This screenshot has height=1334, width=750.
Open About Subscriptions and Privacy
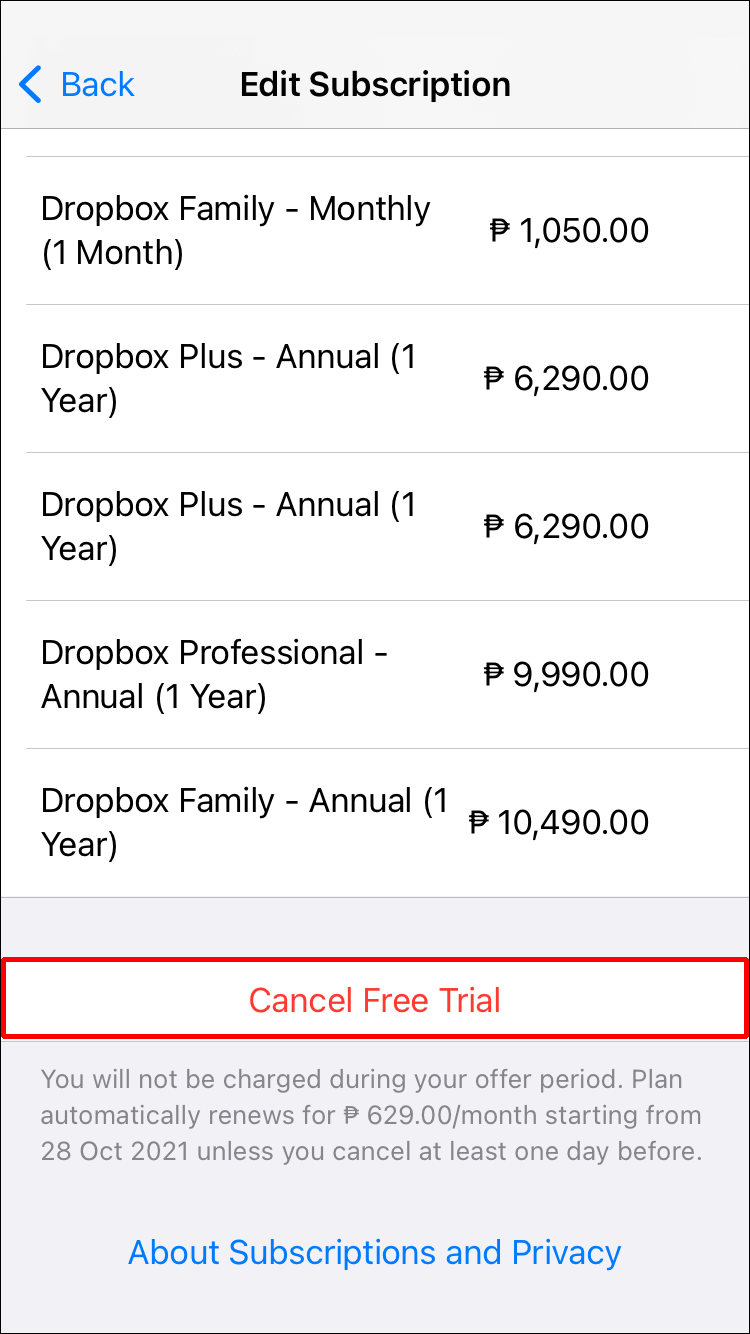[x=375, y=1252]
